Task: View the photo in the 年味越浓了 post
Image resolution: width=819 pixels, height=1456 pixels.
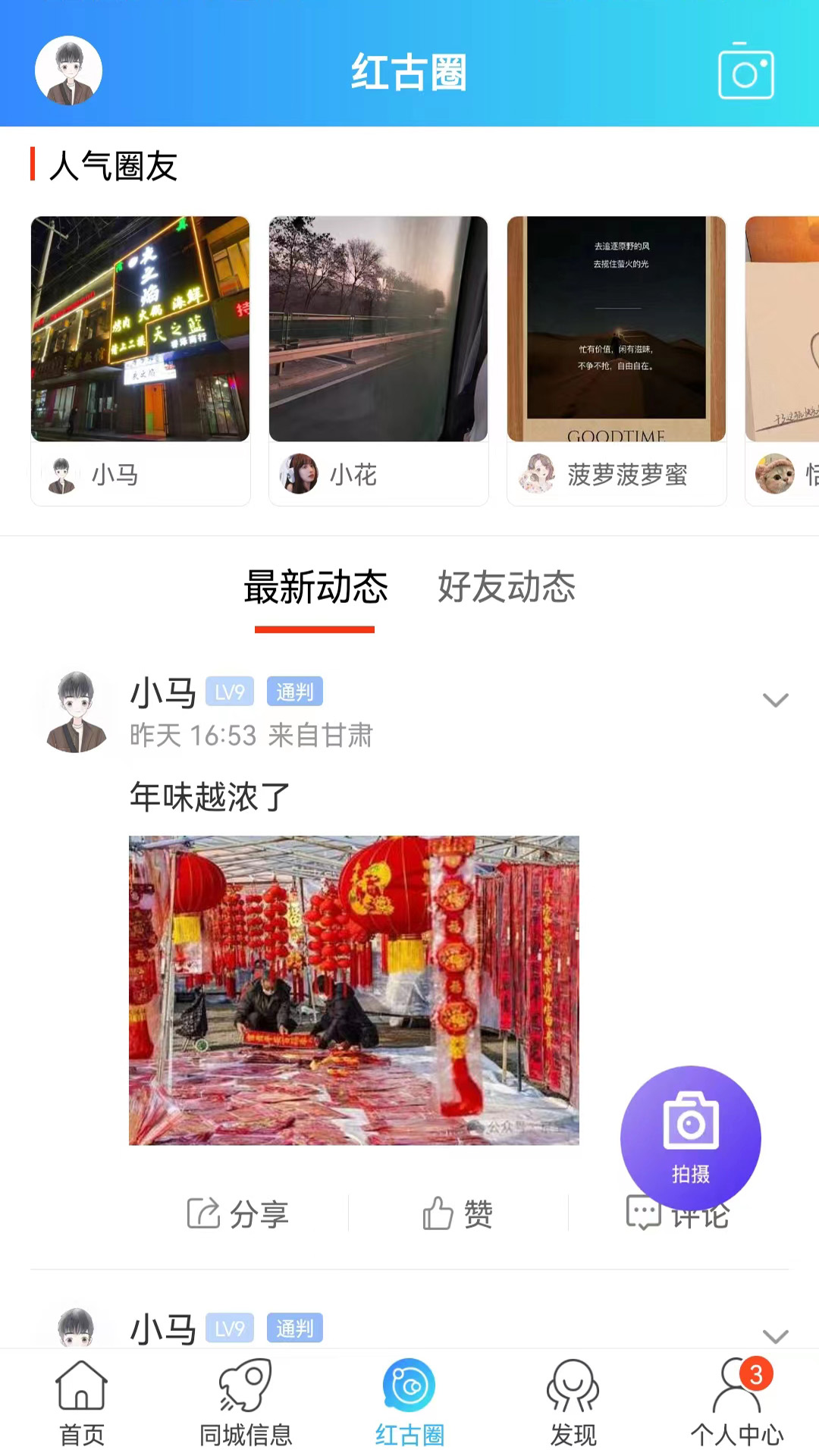Action: pyautogui.click(x=353, y=990)
